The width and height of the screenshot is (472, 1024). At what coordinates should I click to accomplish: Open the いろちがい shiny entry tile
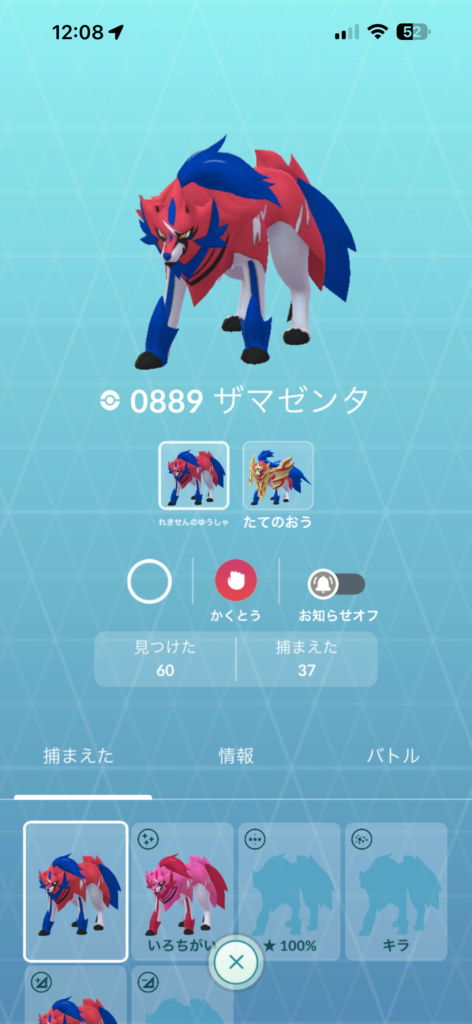point(182,891)
